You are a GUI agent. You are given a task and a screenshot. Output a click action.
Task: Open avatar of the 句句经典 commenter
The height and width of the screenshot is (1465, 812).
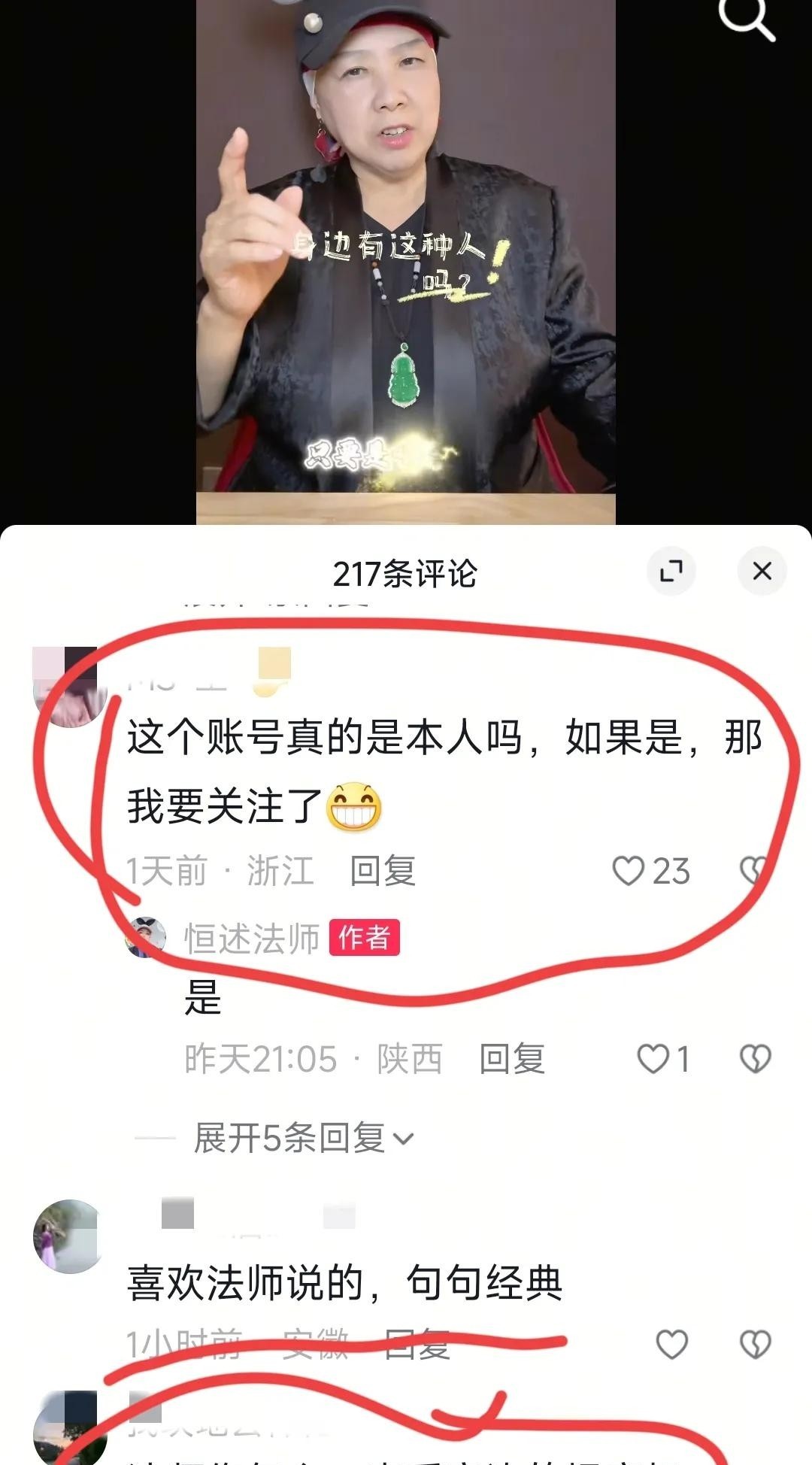69,1236
